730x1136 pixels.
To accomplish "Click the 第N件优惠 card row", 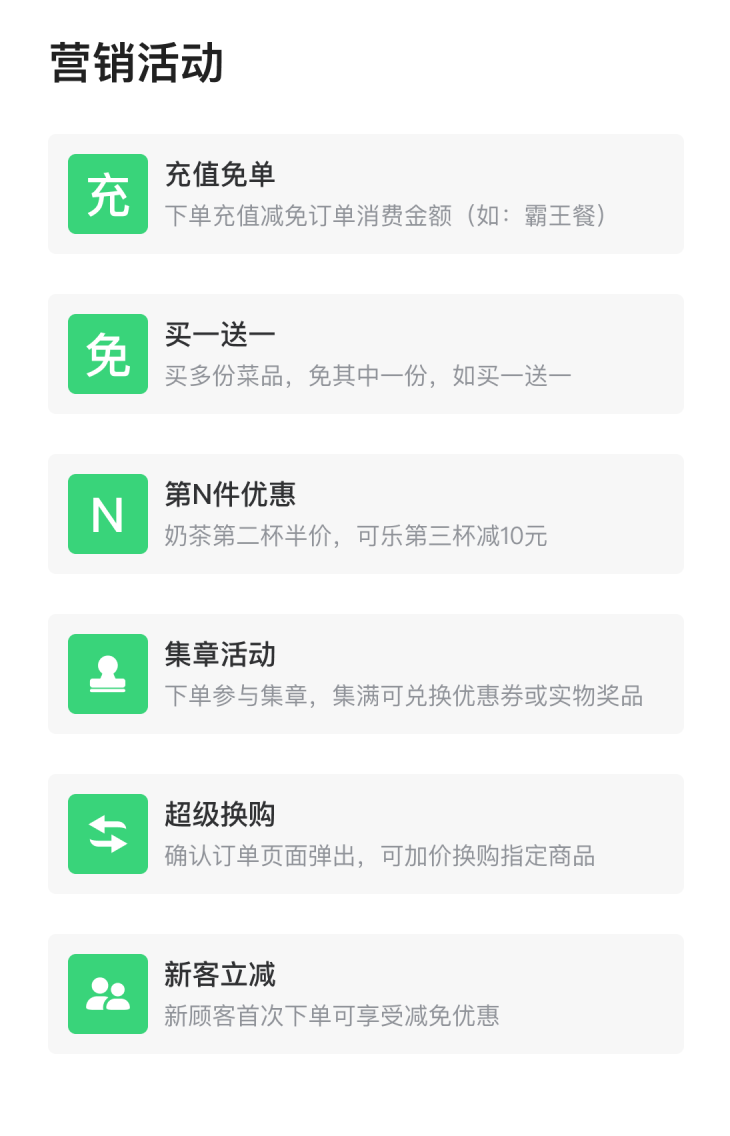I will point(365,514).
